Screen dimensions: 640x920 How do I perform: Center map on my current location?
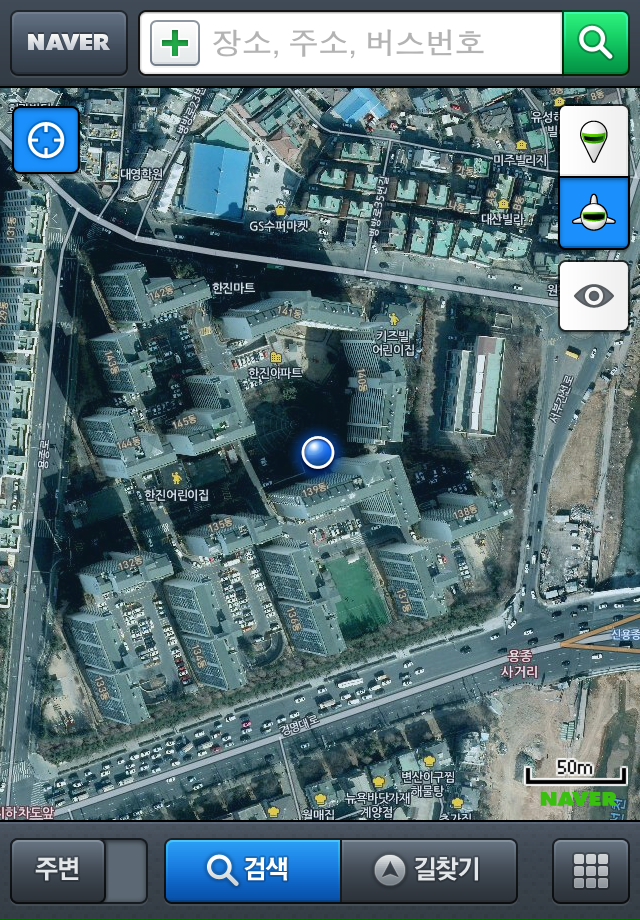click(46, 140)
